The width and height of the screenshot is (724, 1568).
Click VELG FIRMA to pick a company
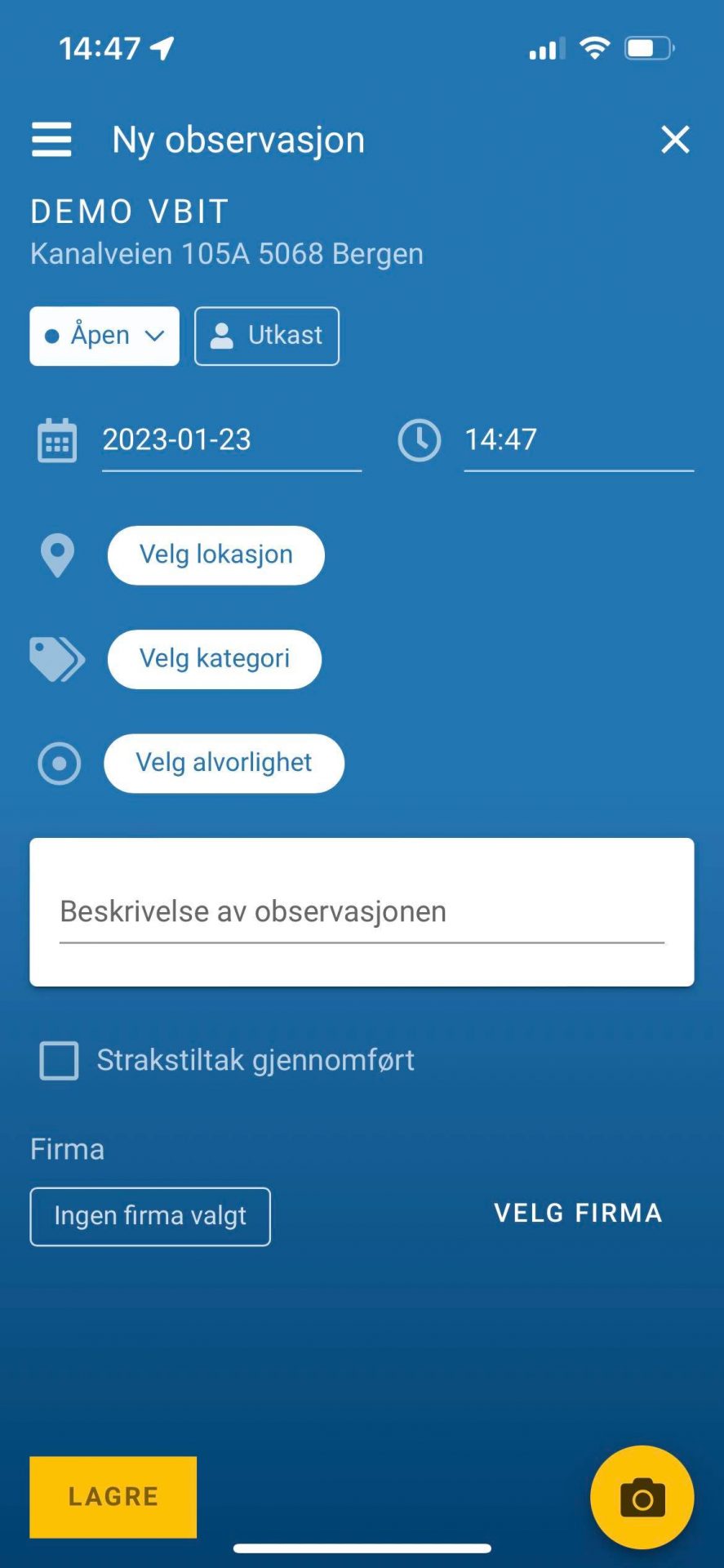(x=577, y=1214)
